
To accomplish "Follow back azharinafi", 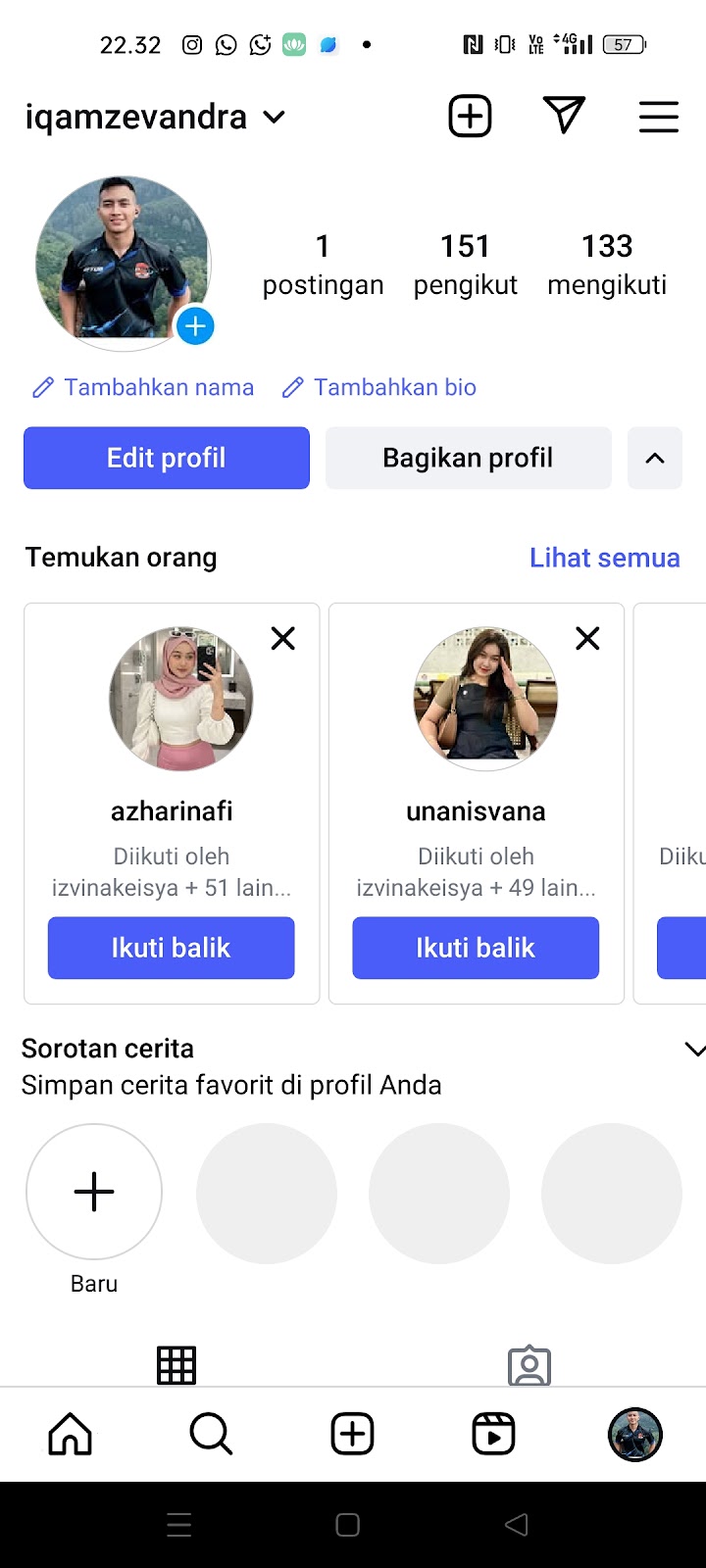I will (172, 948).
